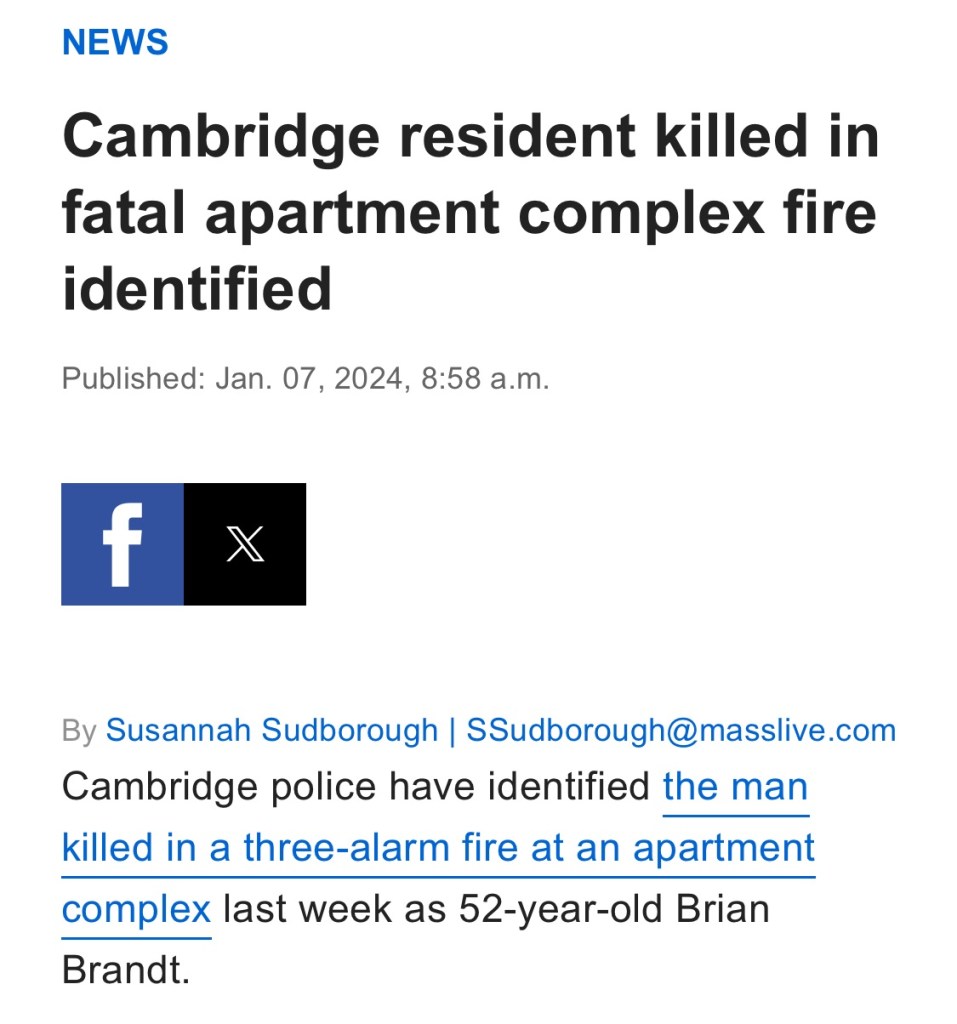Email SSudborough@masslive.com
957x1024 pixels.
pyautogui.click(x=681, y=730)
